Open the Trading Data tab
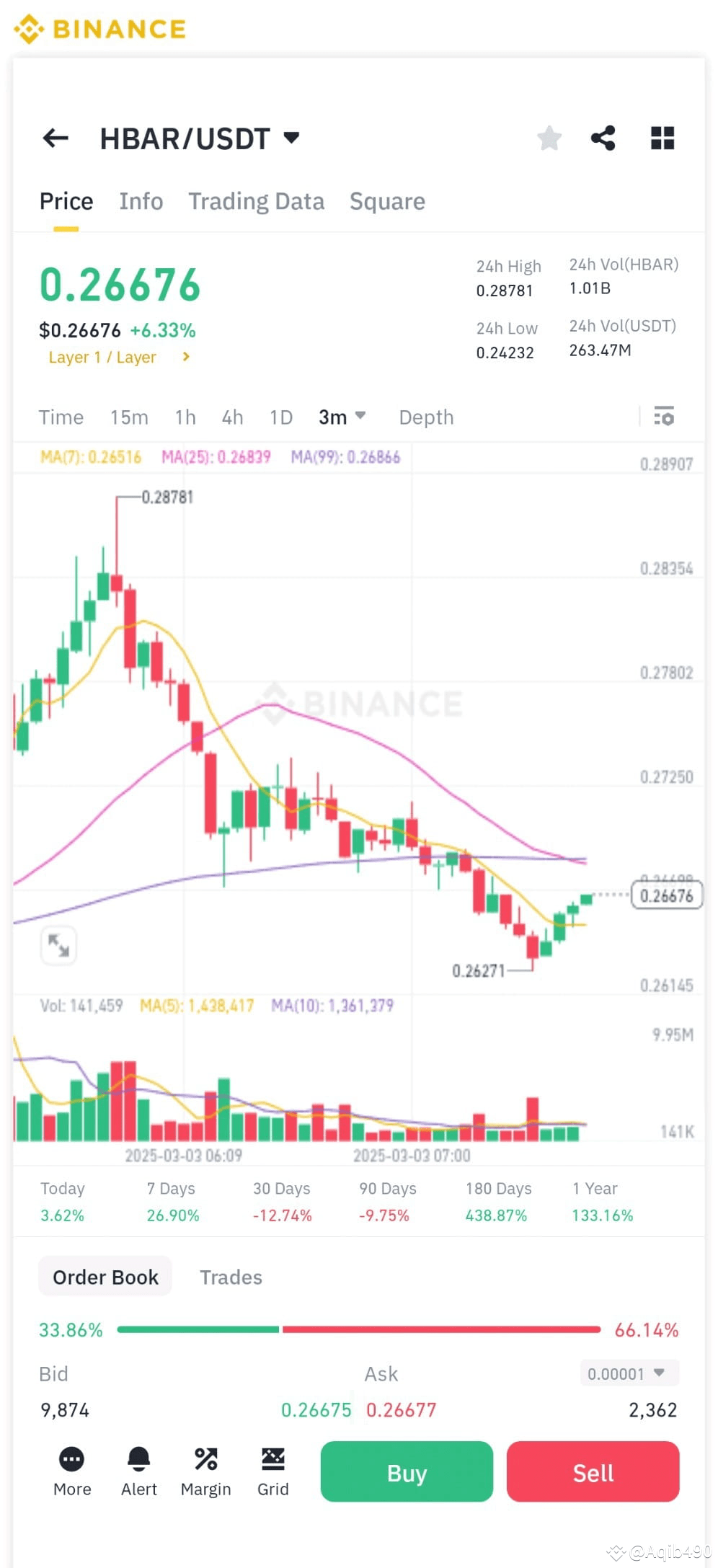This screenshot has width=718, height=1568. click(257, 201)
